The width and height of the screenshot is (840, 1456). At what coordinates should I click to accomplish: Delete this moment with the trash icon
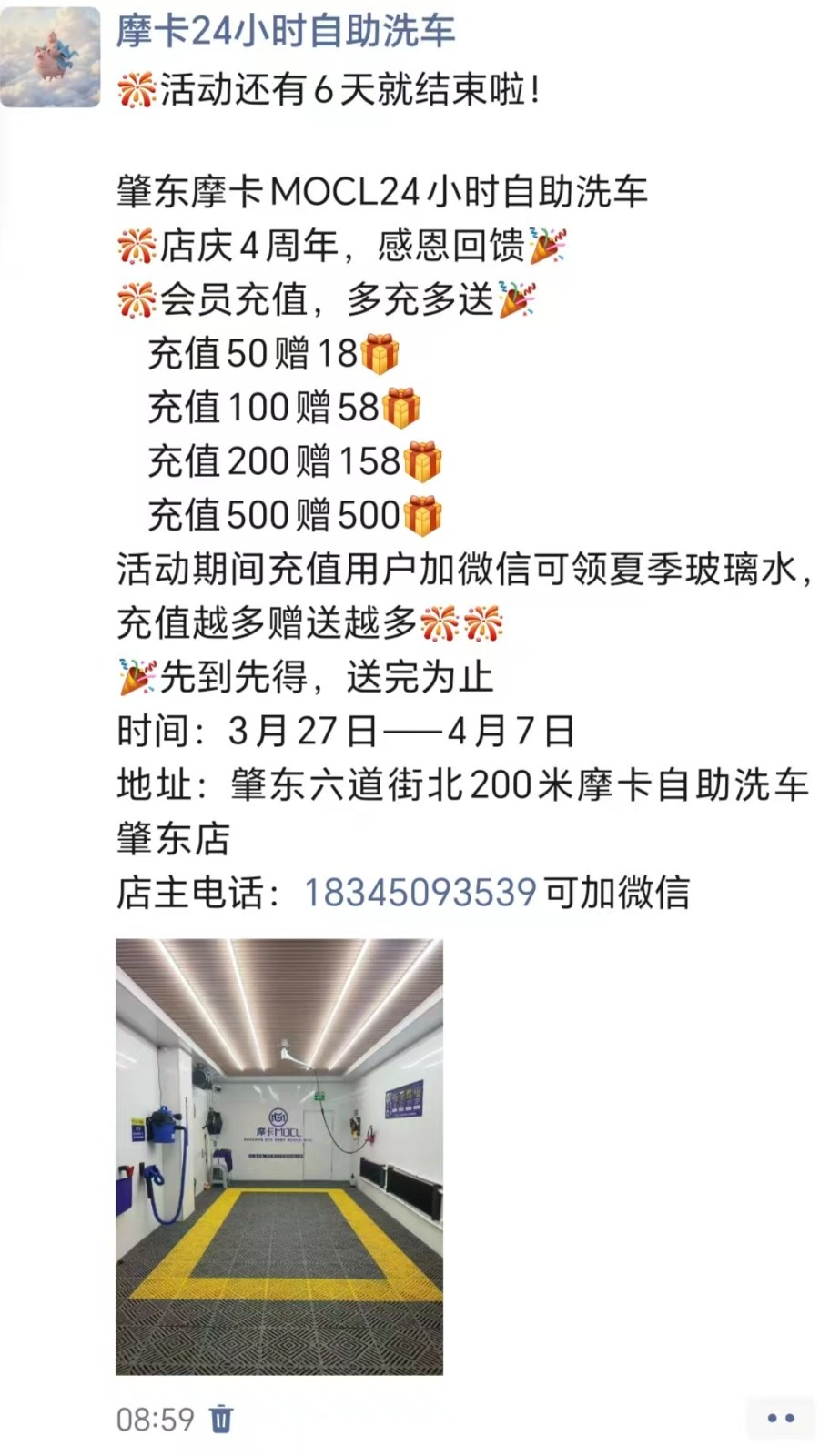tap(221, 1419)
